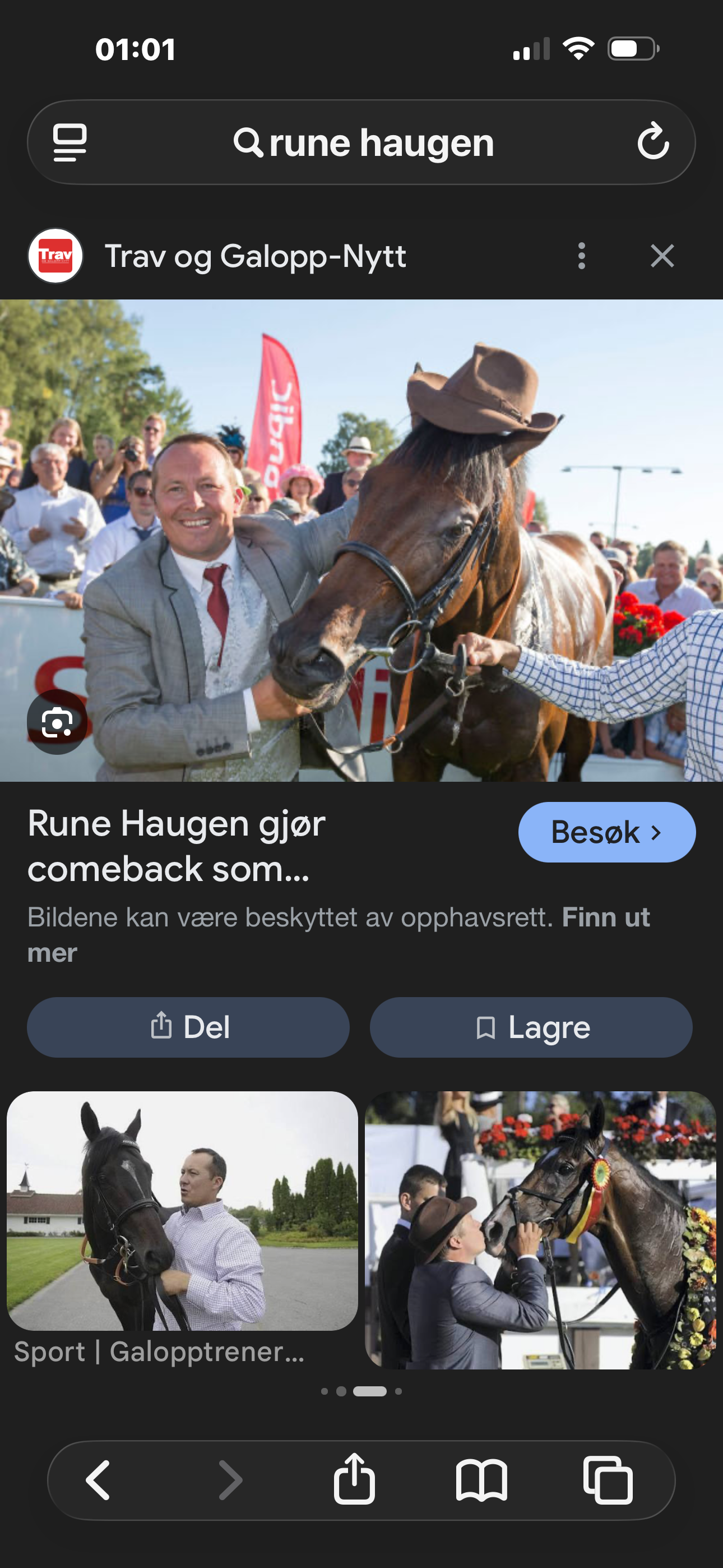Search this image with Lens
This screenshot has height=1568, width=723.
pos(57,722)
